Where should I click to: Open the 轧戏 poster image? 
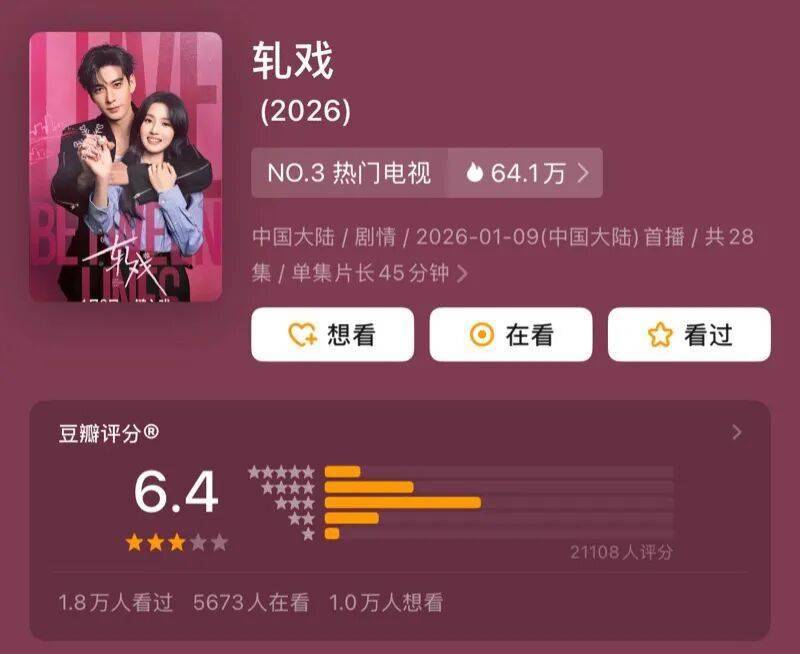tap(126, 167)
